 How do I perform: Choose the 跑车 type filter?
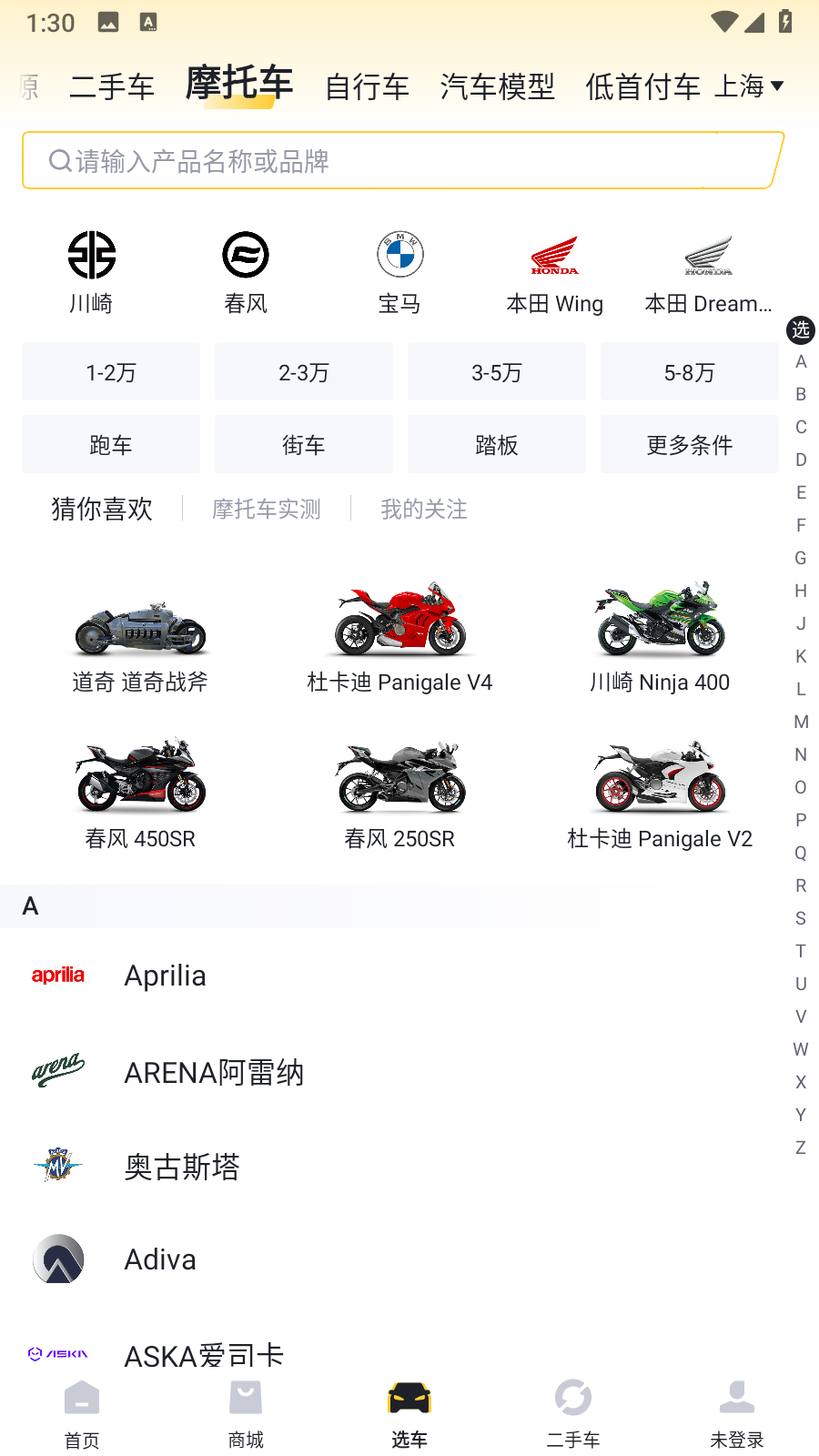point(111,445)
